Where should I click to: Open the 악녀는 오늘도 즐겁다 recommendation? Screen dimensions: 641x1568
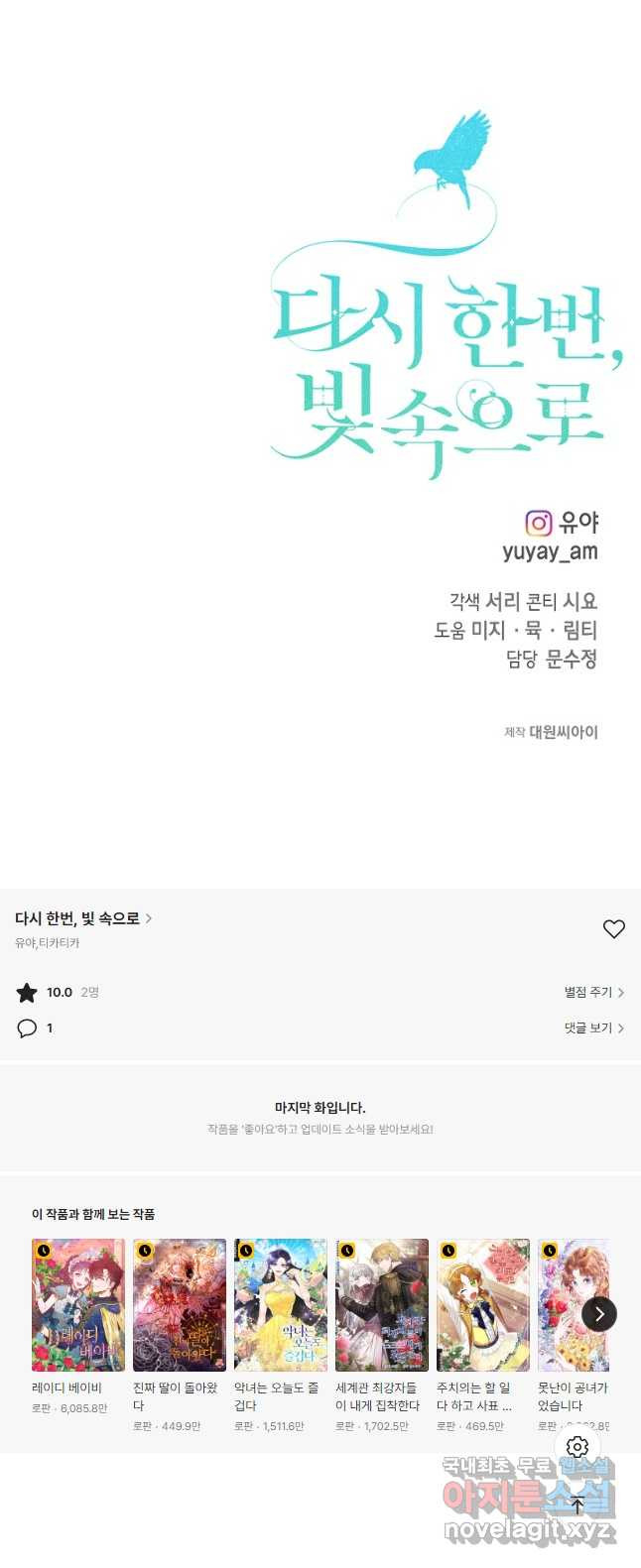pos(281,1305)
